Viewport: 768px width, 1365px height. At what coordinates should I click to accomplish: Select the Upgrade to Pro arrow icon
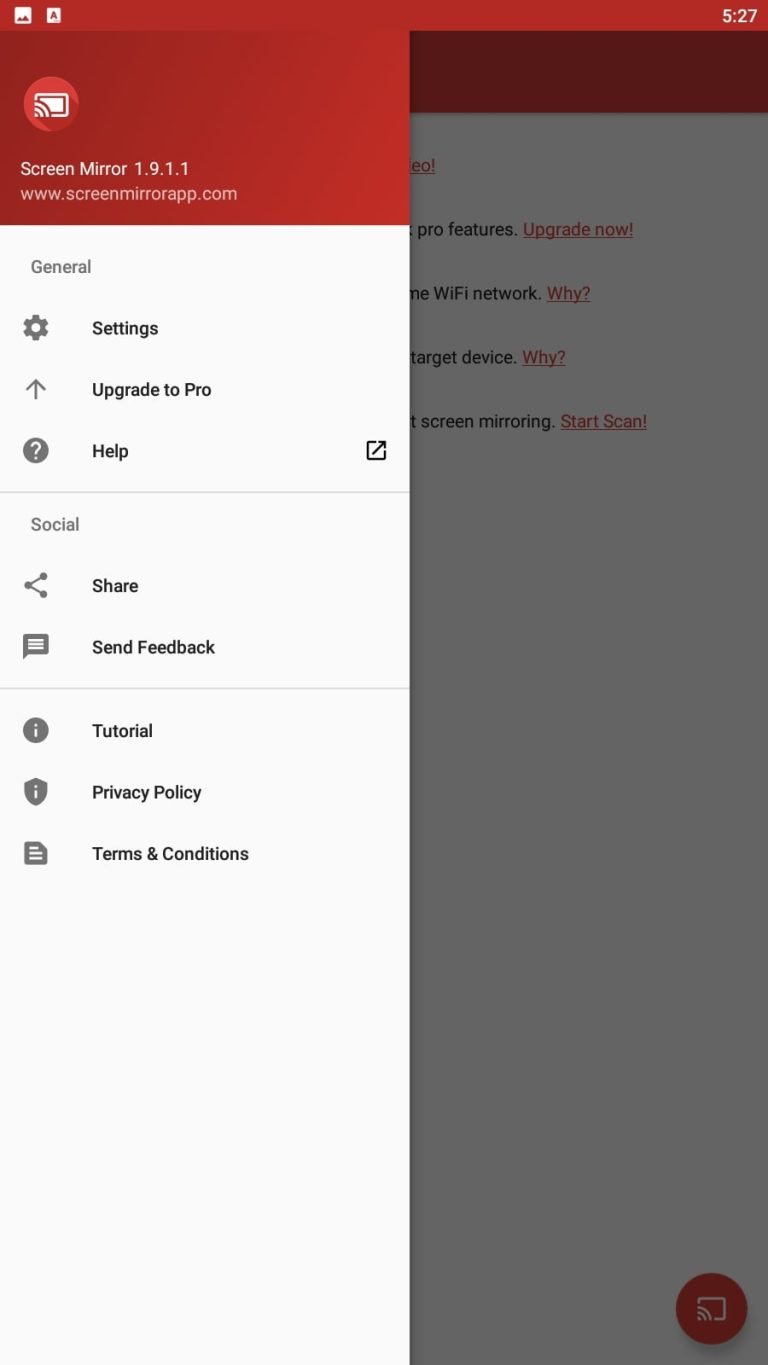[x=35, y=389]
